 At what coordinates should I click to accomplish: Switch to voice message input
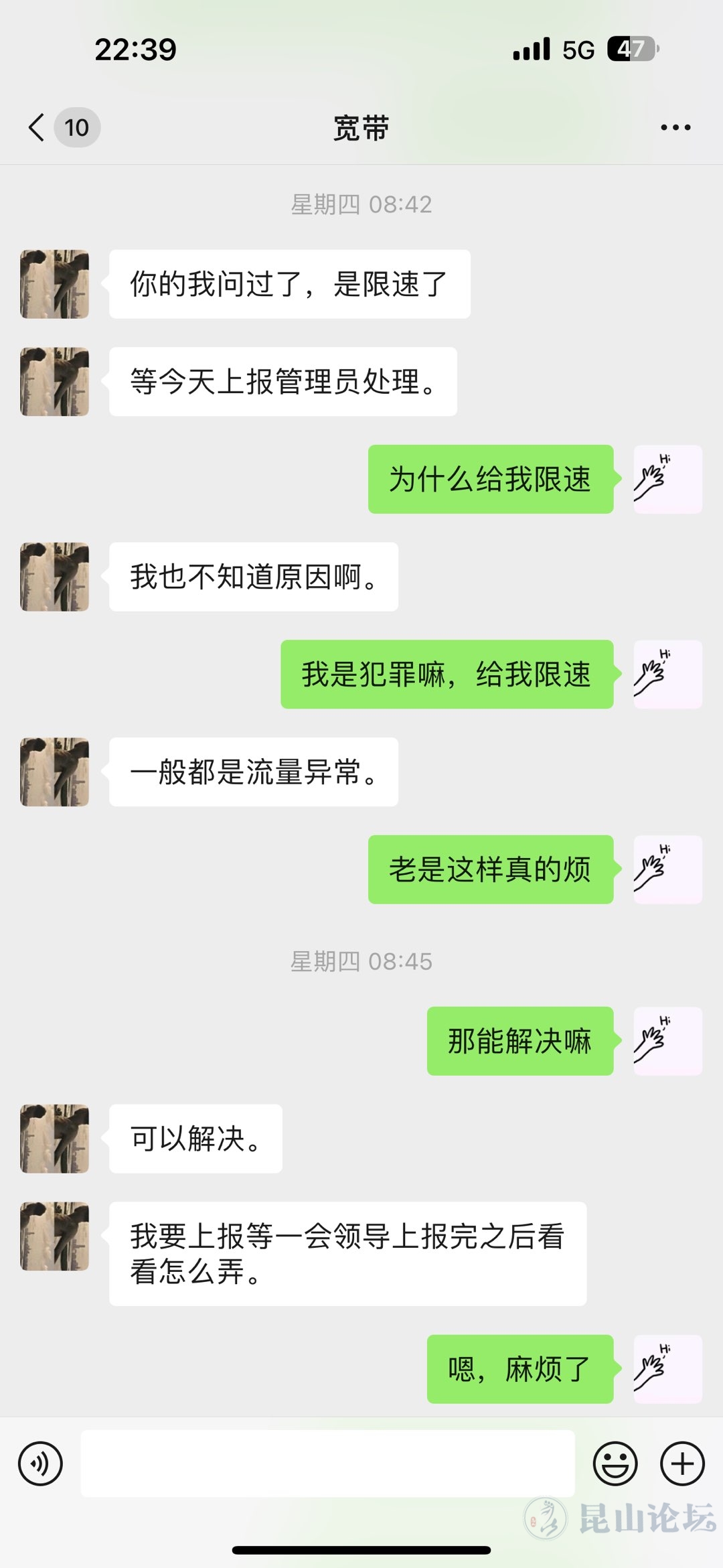pos(41,1464)
